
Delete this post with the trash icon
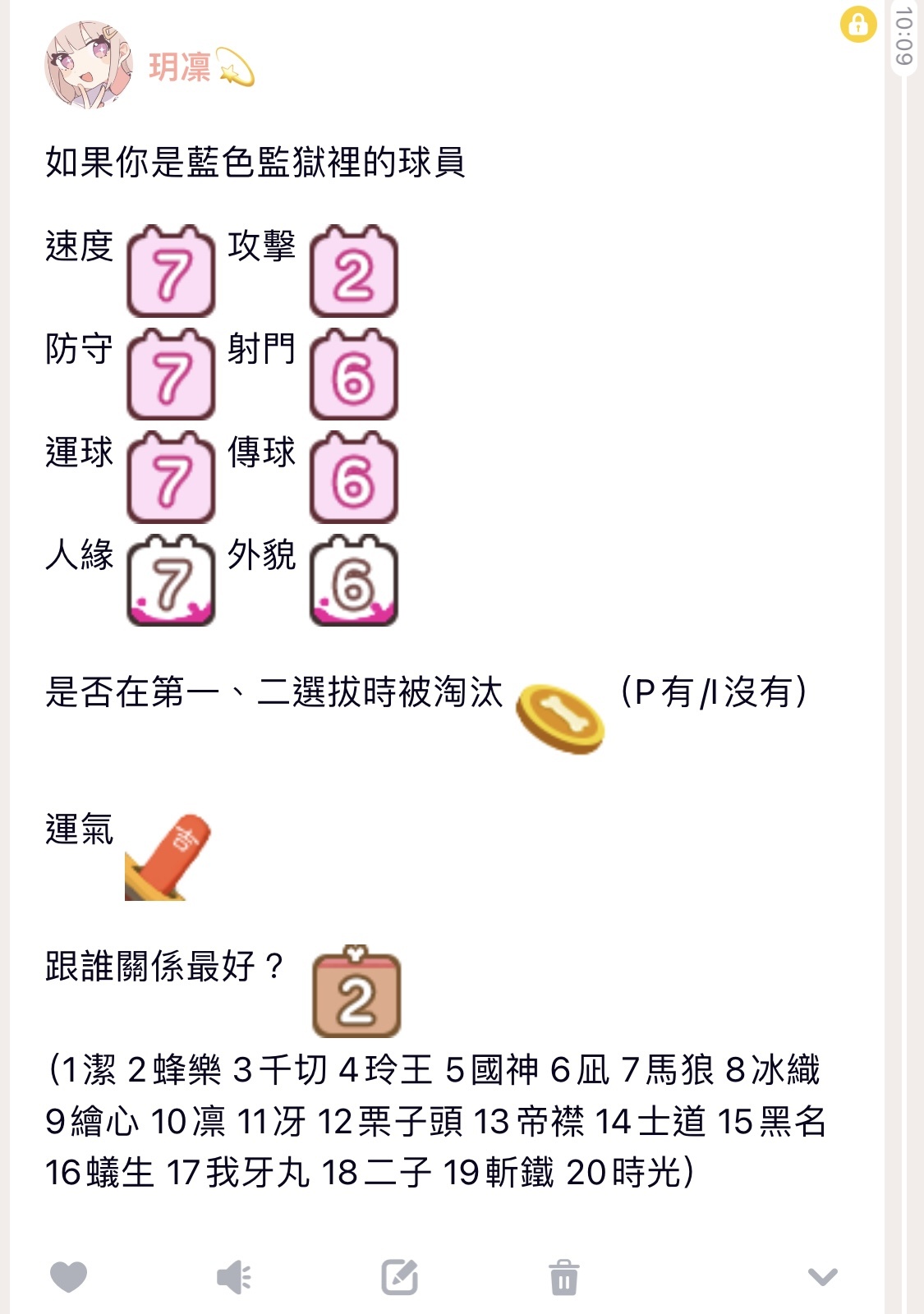tap(564, 1277)
